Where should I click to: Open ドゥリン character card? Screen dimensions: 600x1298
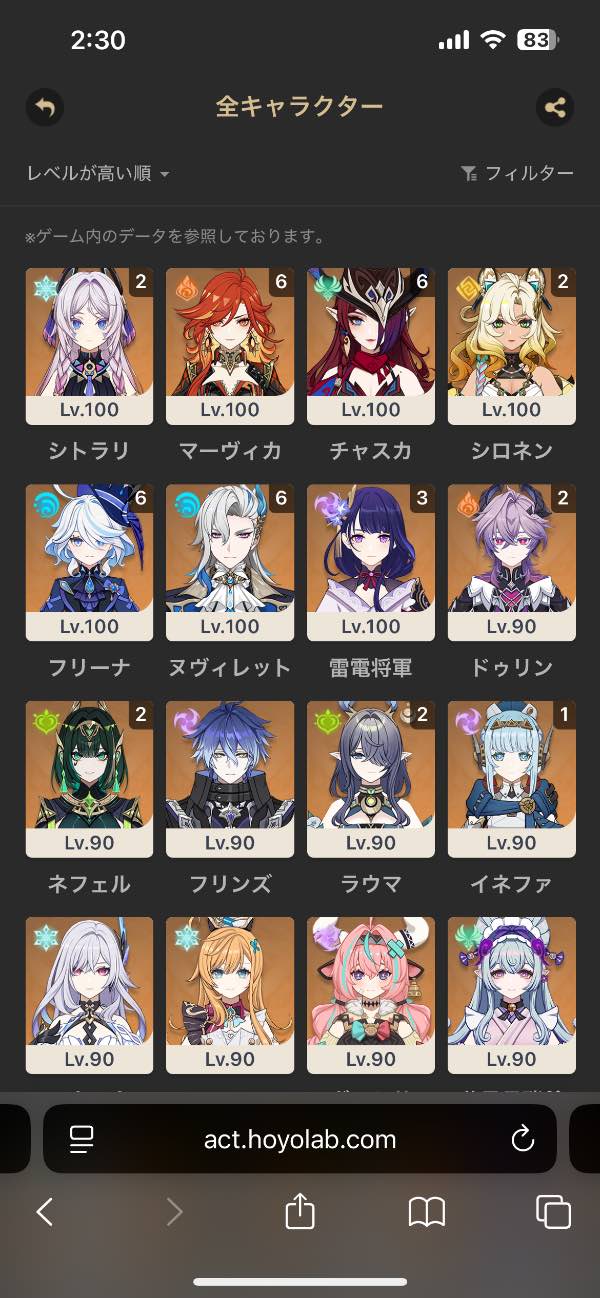click(x=512, y=563)
